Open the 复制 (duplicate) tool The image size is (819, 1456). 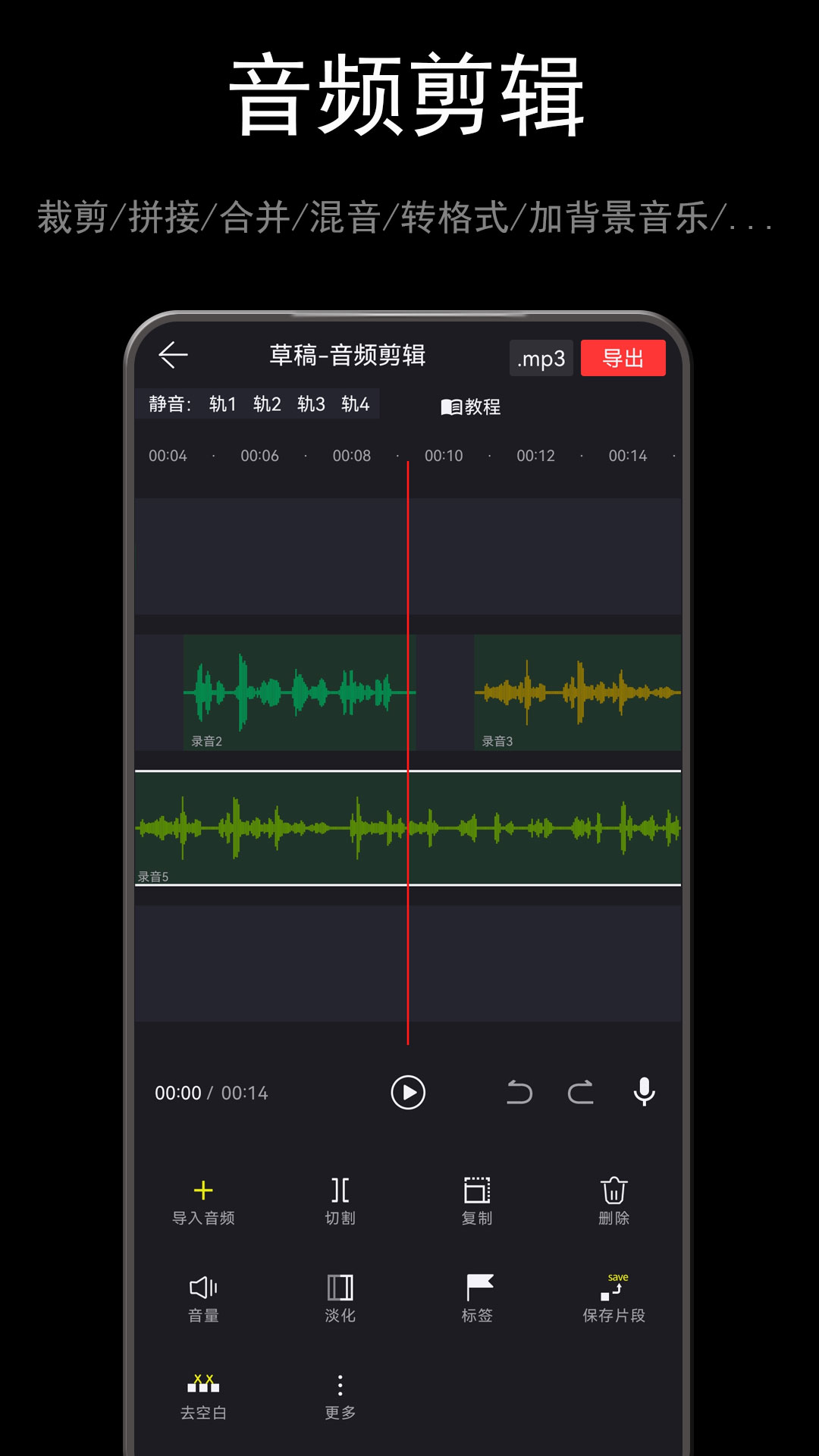[x=475, y=1202]
